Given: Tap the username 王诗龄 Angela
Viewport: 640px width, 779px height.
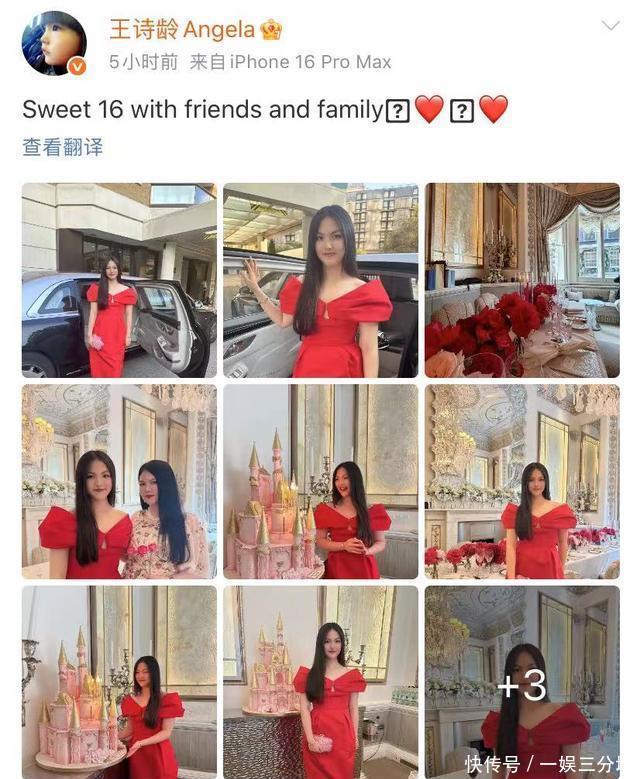Looking at the screenshot, I should pyautogui.click(x=182, y=29).
